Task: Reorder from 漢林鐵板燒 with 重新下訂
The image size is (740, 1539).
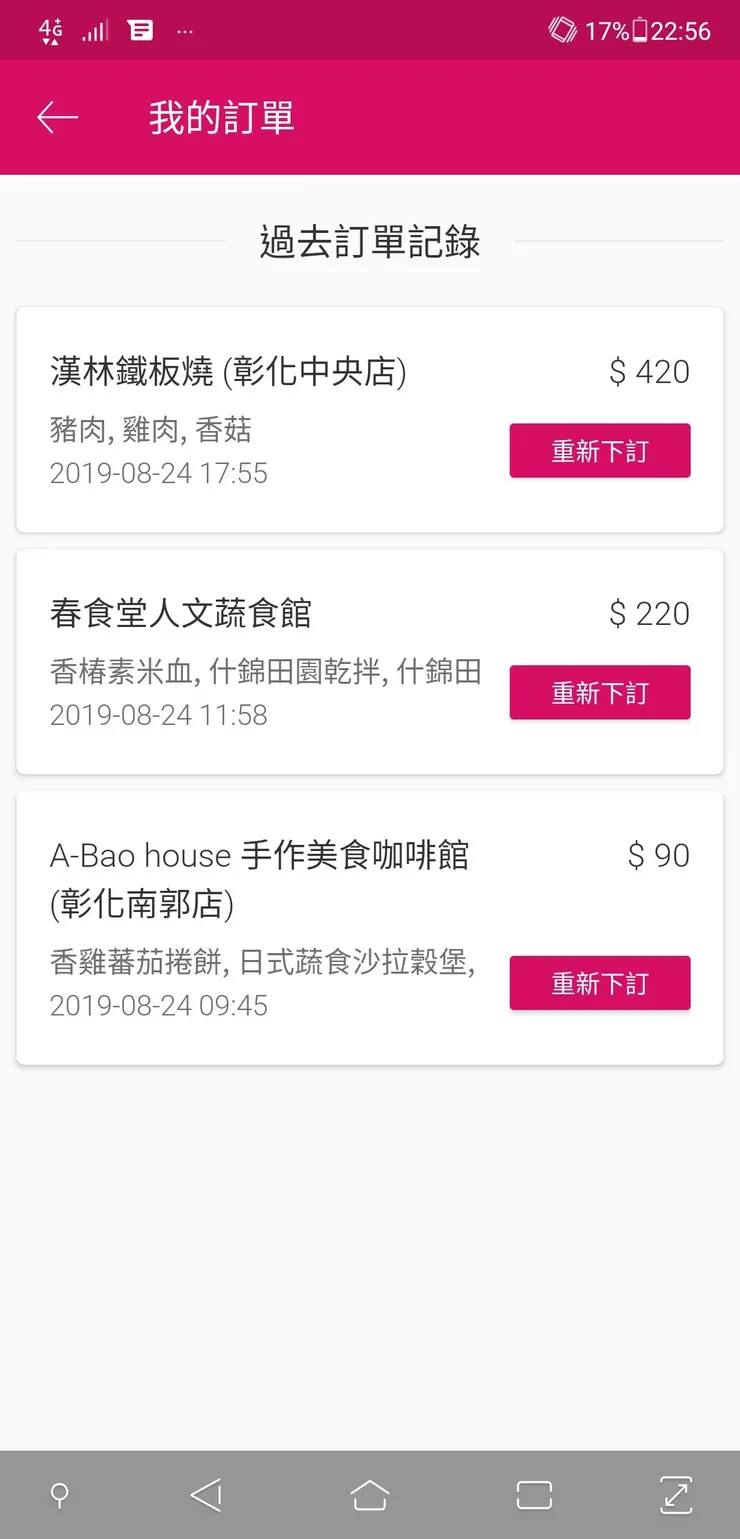Action: [x=599, y=450]
